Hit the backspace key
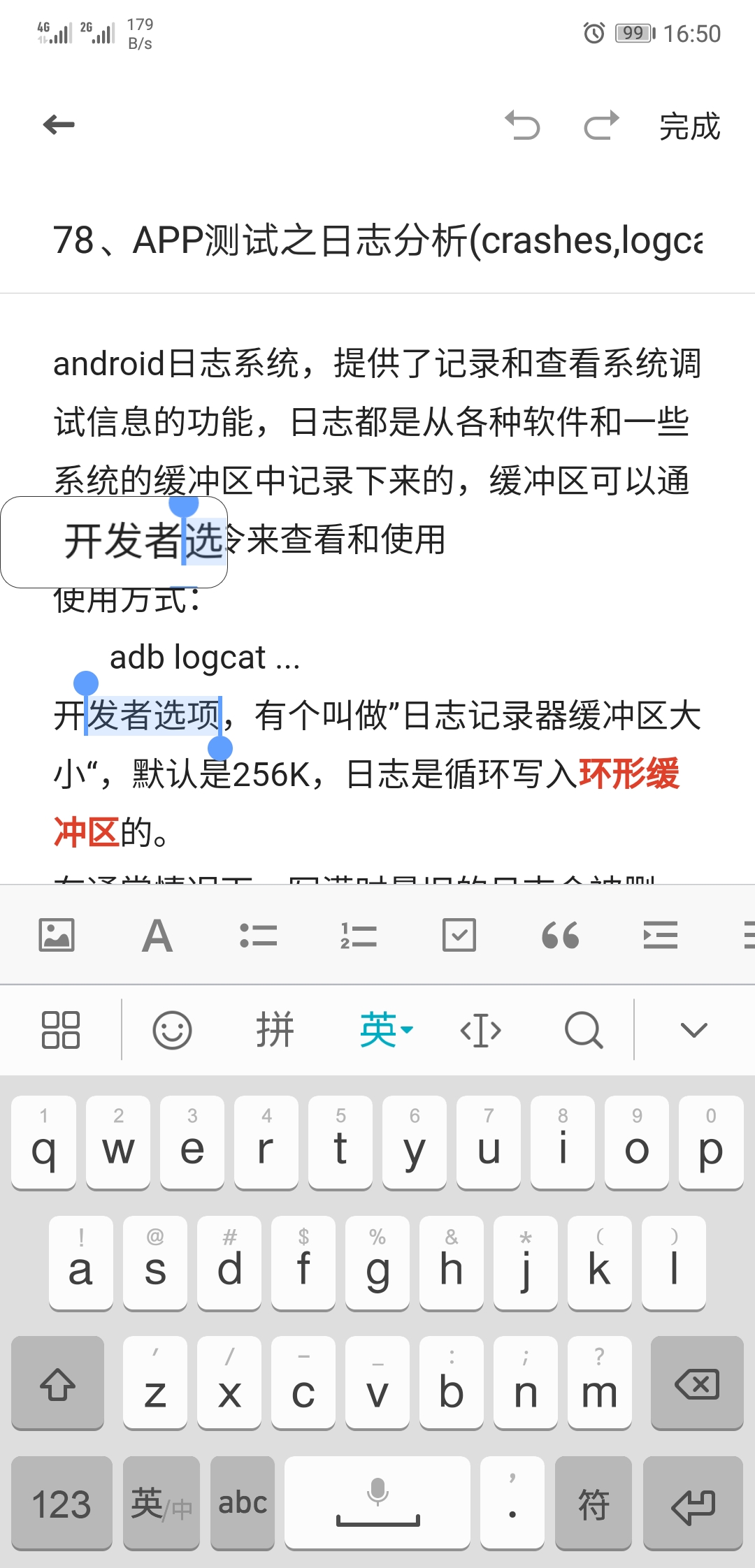 pos(696,1384)
